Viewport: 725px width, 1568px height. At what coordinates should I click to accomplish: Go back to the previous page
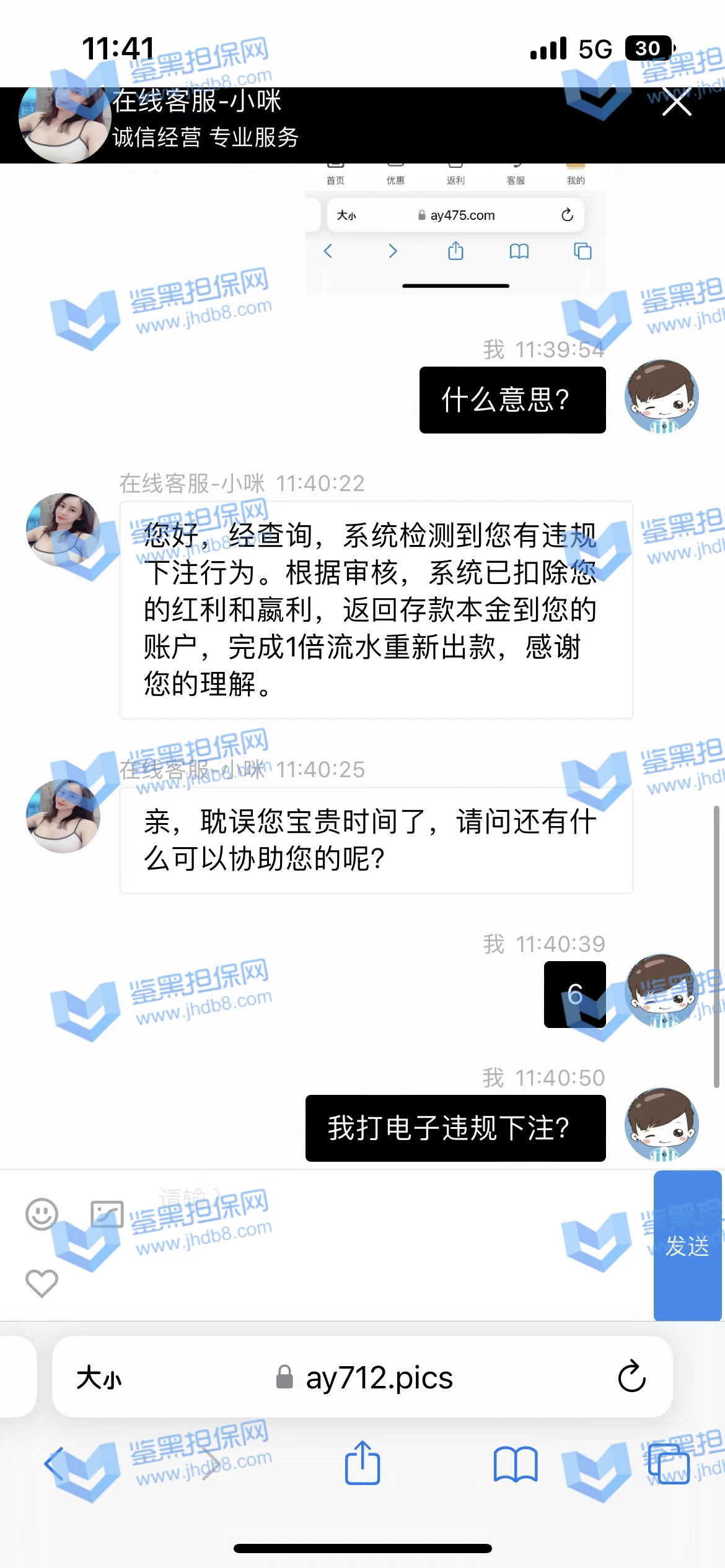(x=55, y=1464)
